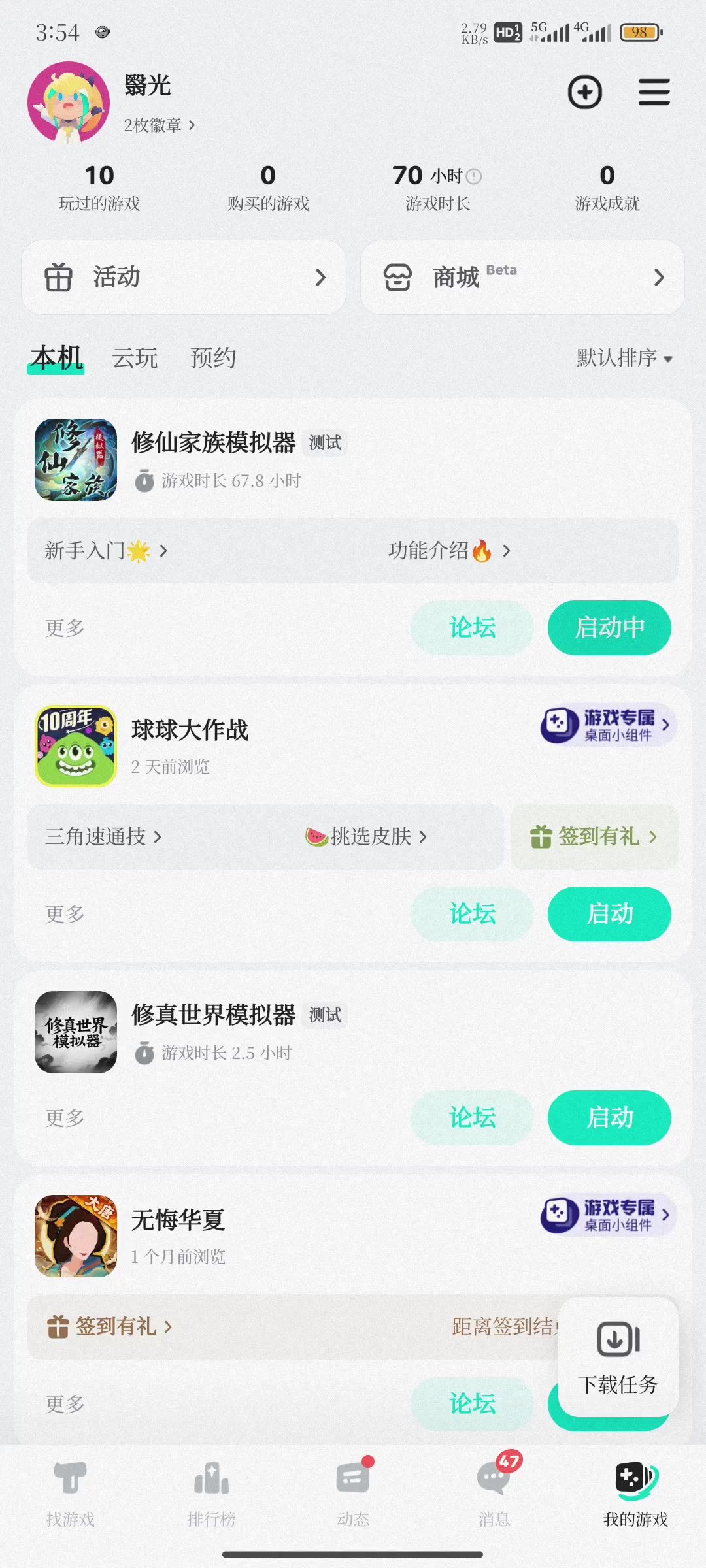Screen dimensions: 706x1568
Task: Open the hamburger menu
Action: click(x=654, y=92)
